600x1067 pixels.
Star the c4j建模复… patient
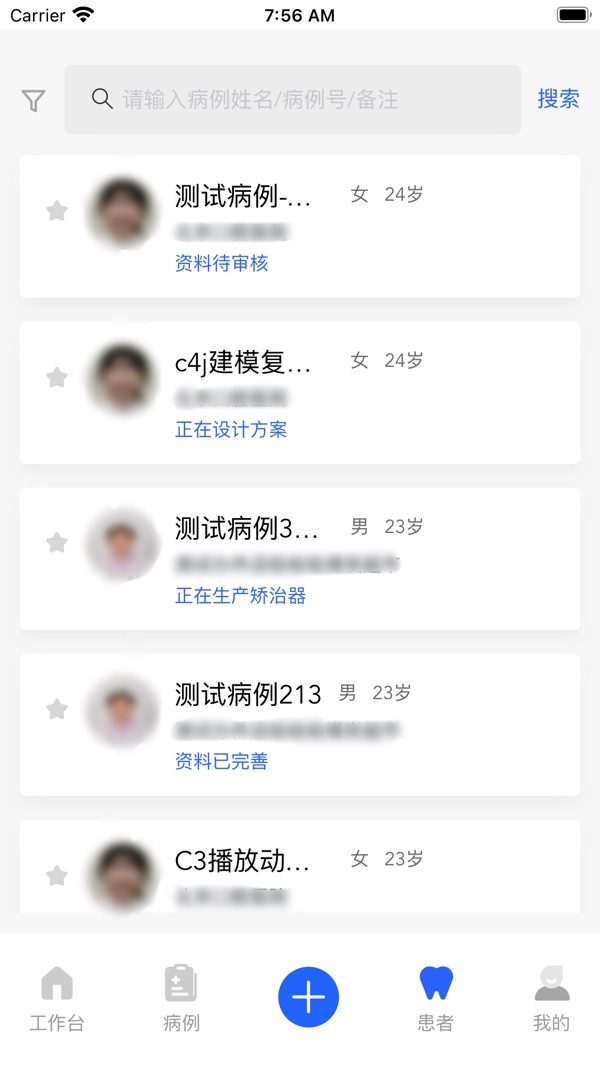click(57, 377)
